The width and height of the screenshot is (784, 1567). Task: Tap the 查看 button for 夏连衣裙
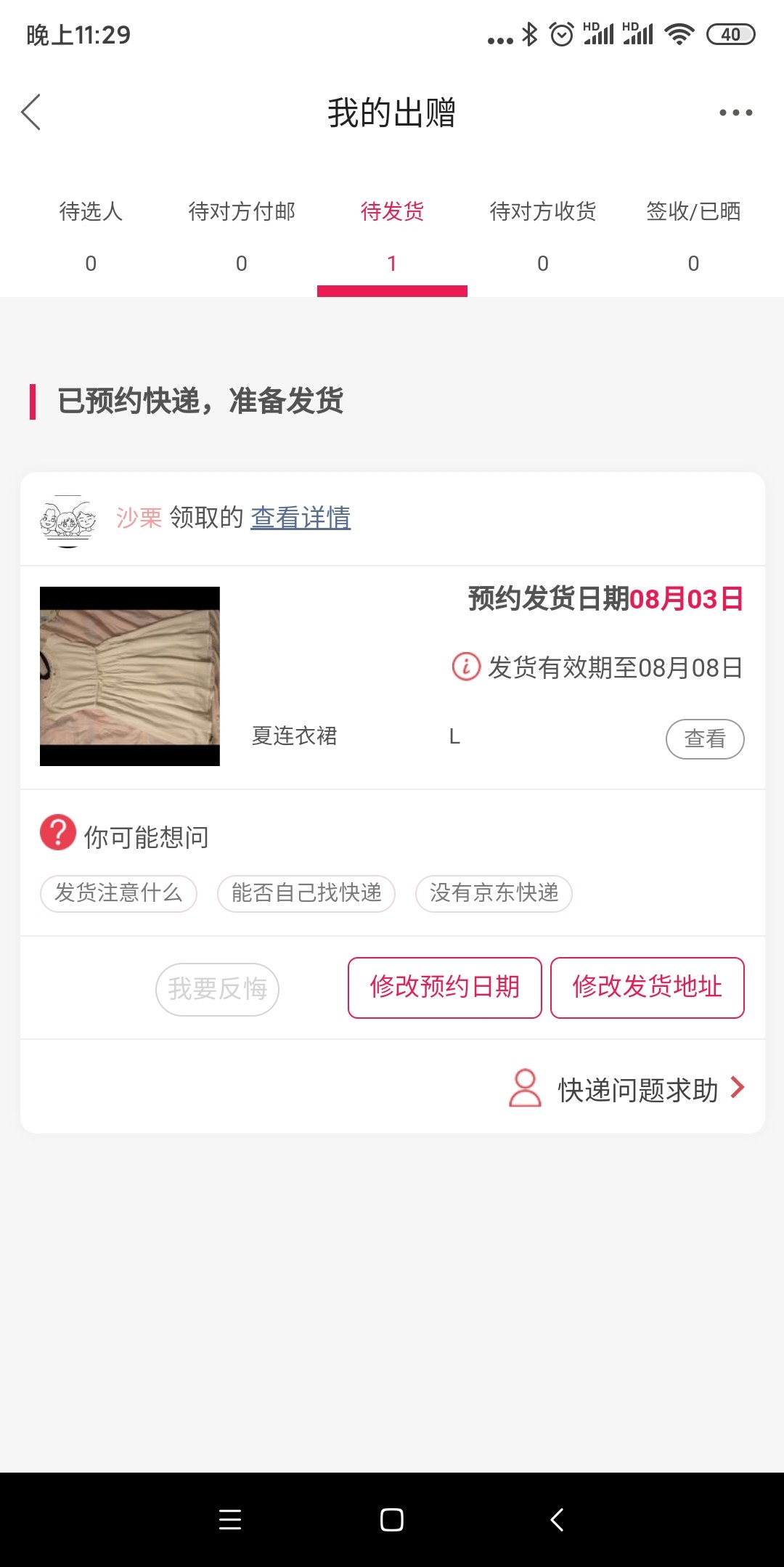click(x=705, y=739)
